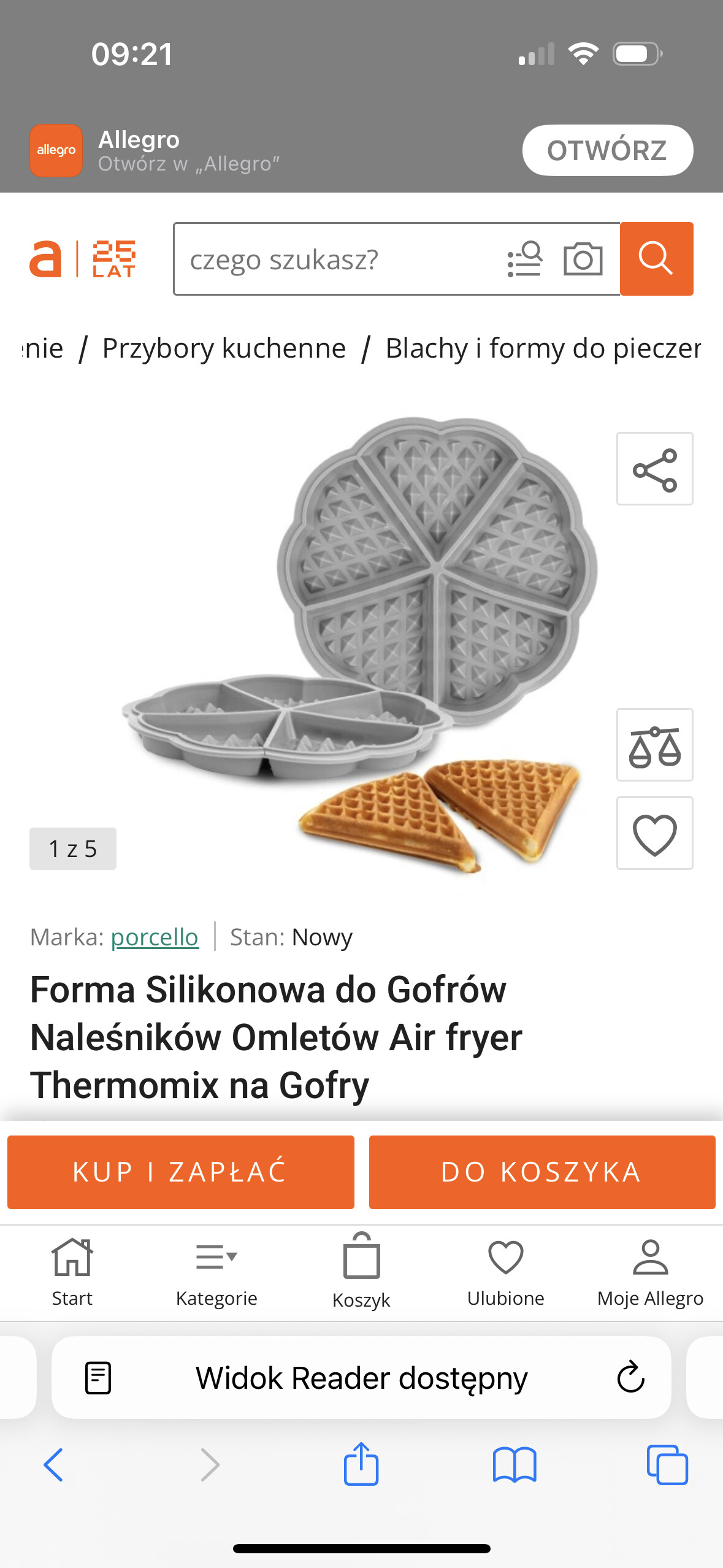
Task: Tap DO KOSZYKA to add to cart
Action: pyautogui.click(x=542, y=1172)
